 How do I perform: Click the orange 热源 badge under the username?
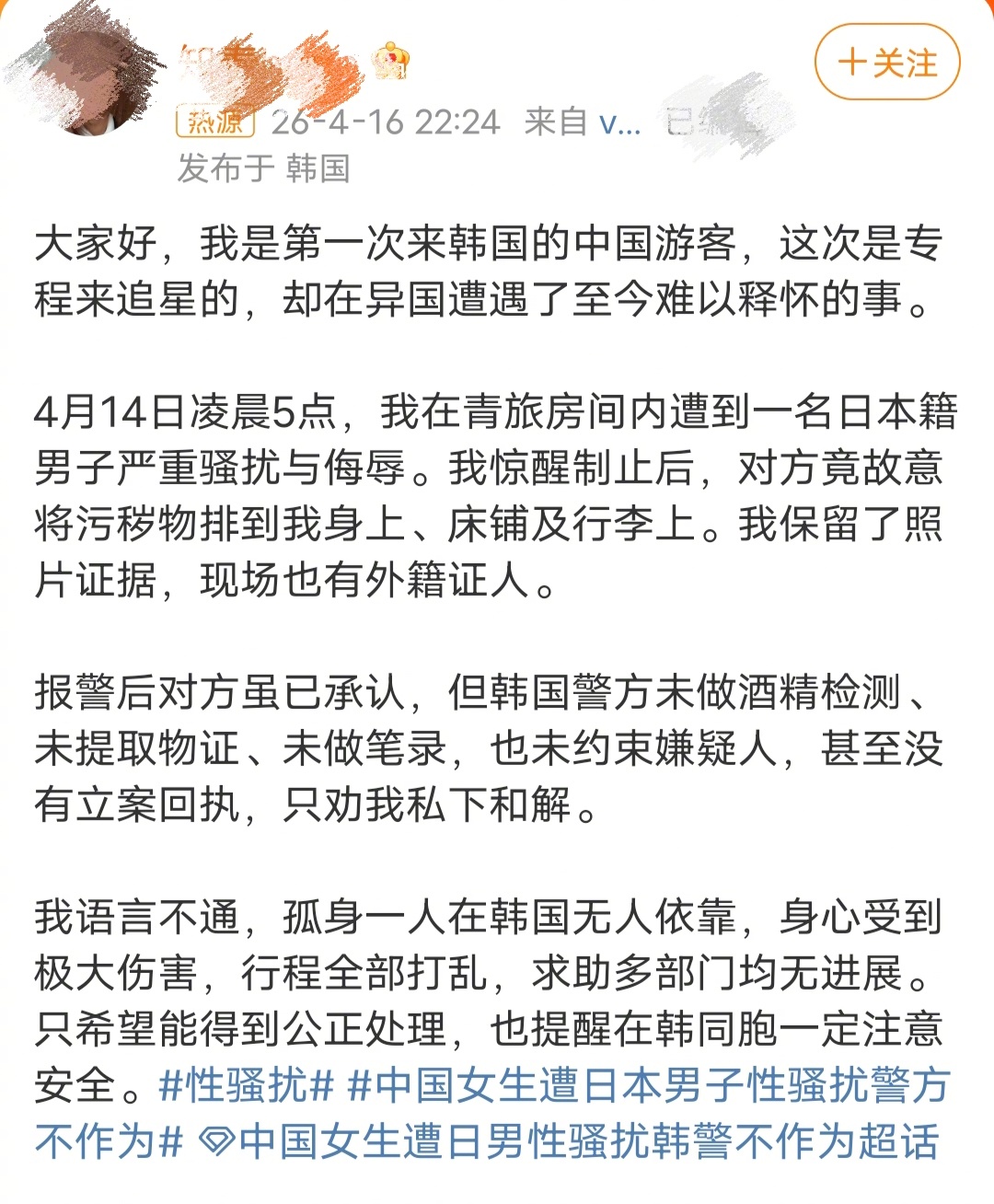(217, 118)
